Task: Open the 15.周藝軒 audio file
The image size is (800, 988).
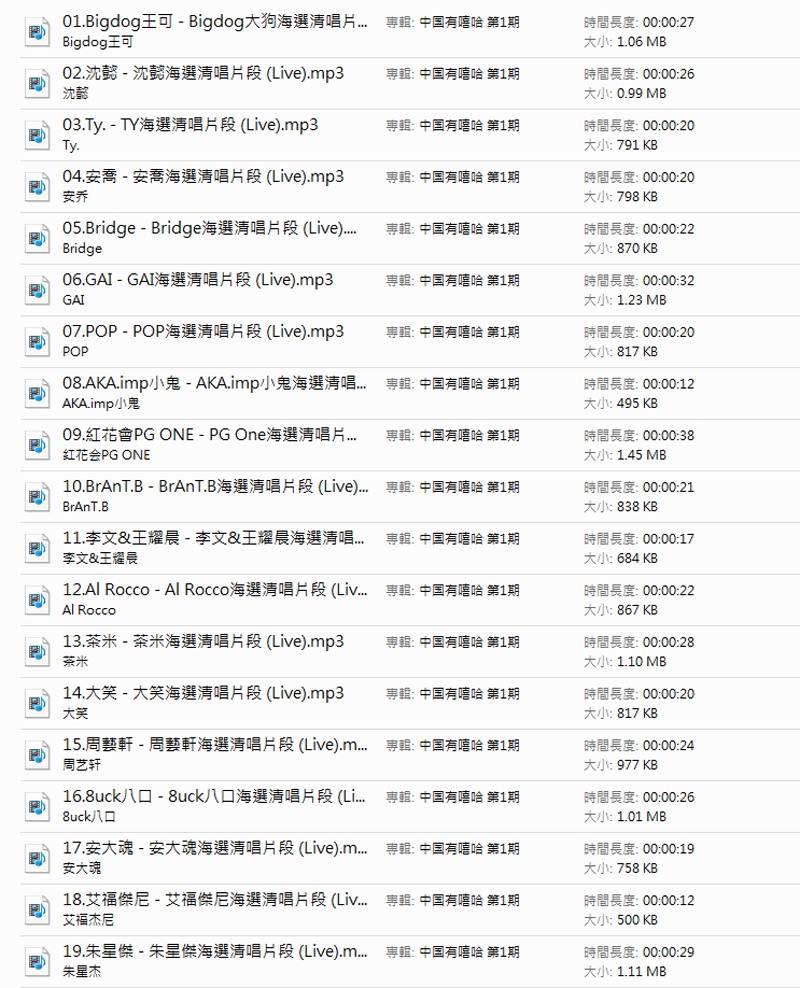Action: tap(214, 745)
